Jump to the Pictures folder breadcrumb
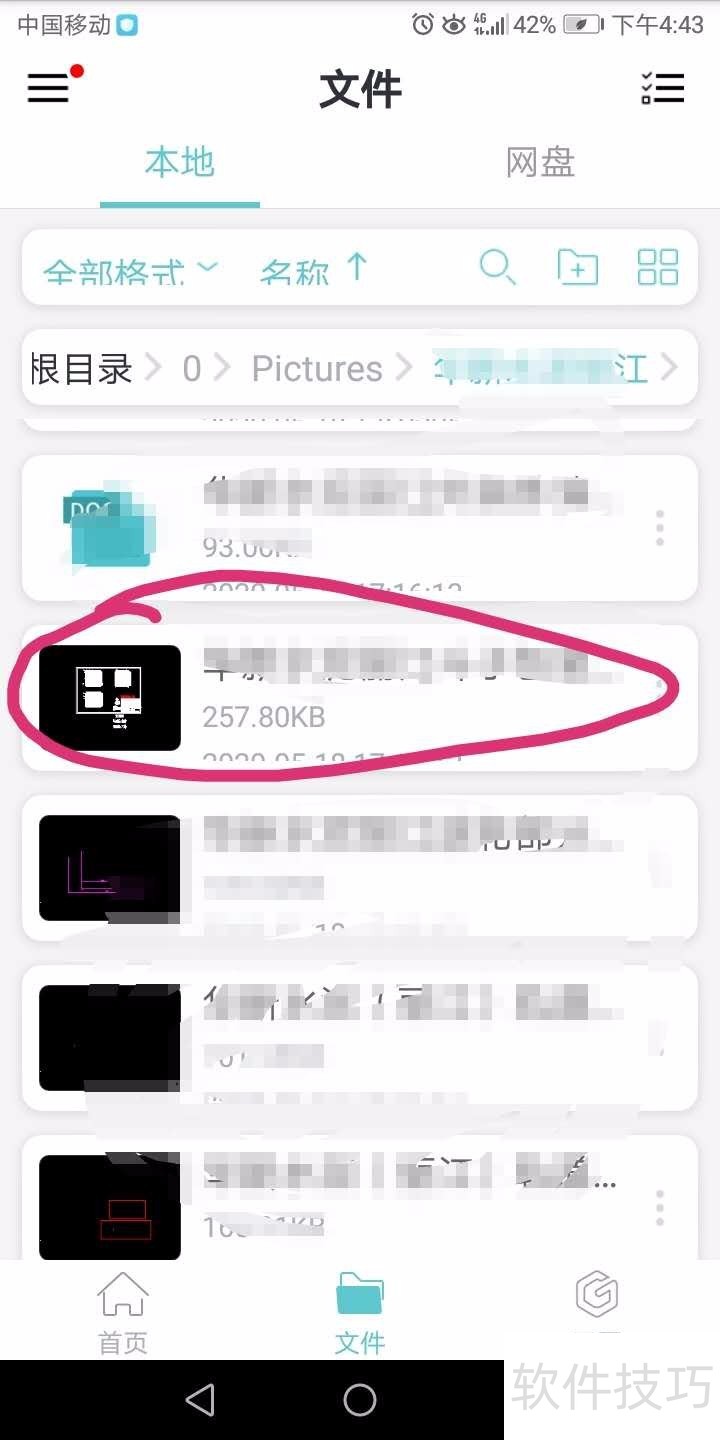Image resolution: width=720 pixels, height=1440 pixels. 317,369
